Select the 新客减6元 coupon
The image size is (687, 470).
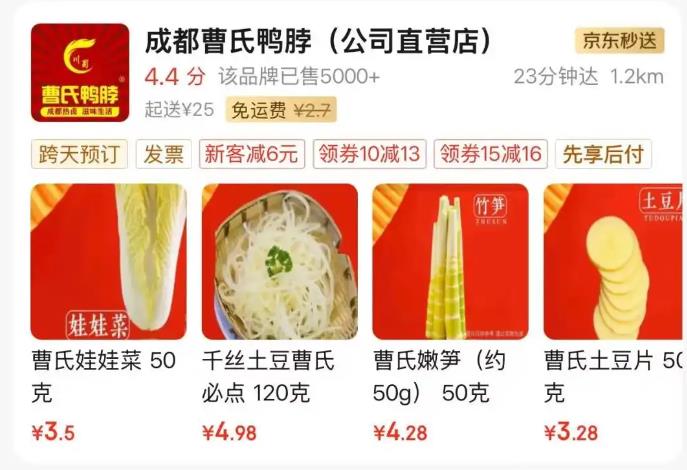[251, 154]
